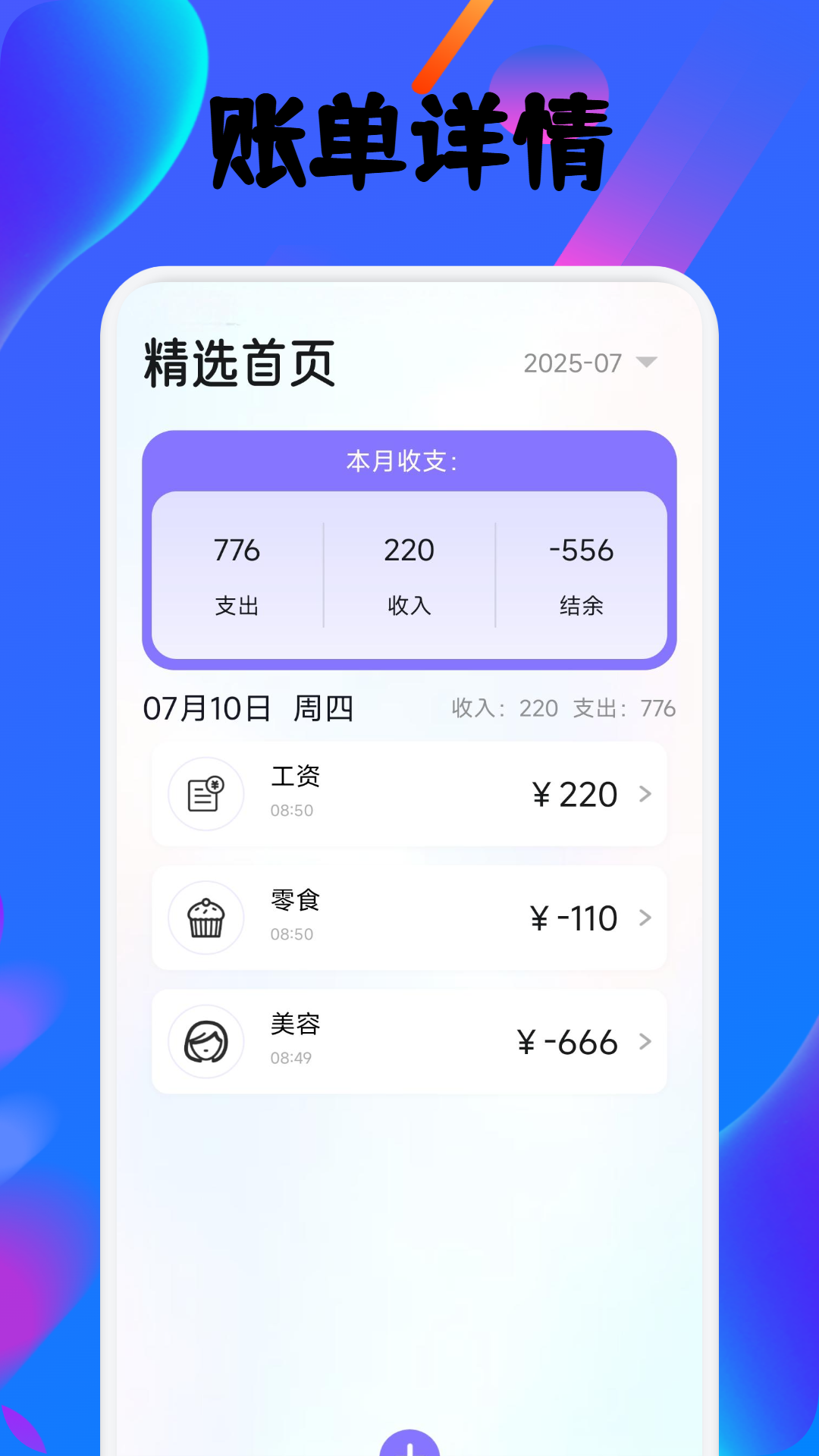Click the ¥220 salary amount
This screenshot has height=1456, width=819.
[574, 794]
